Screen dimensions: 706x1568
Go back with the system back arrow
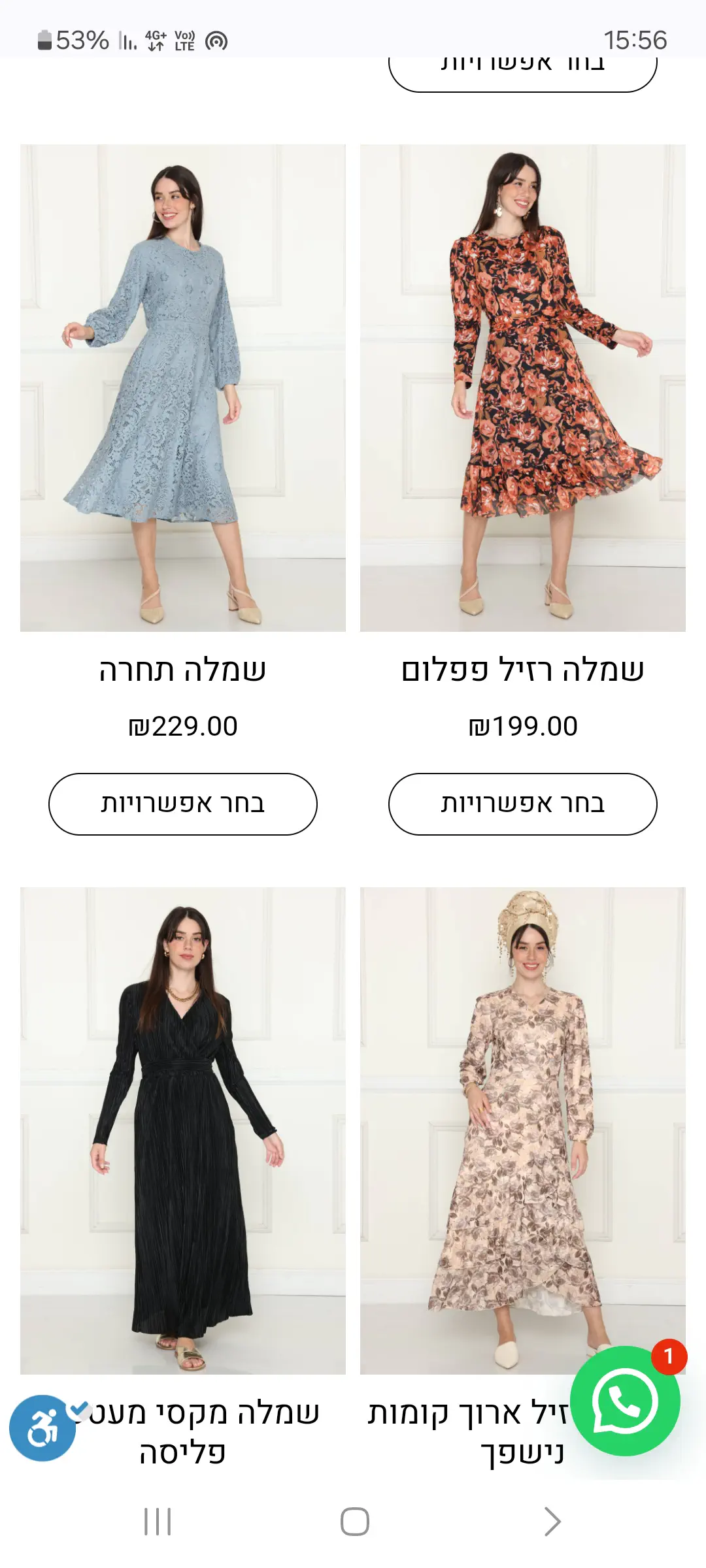click(x=552, y=1522)
